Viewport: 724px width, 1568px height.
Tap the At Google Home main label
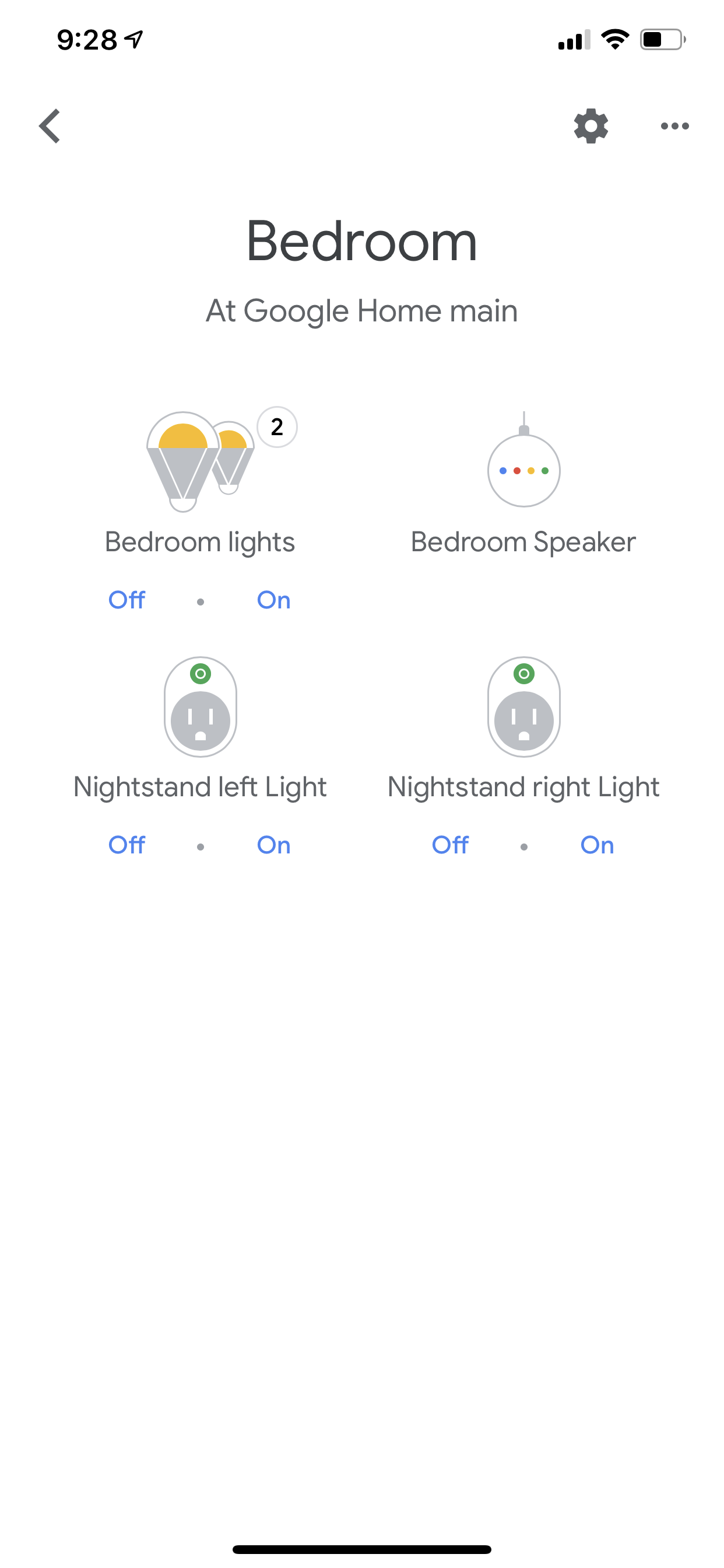click(x=361, y=310)
